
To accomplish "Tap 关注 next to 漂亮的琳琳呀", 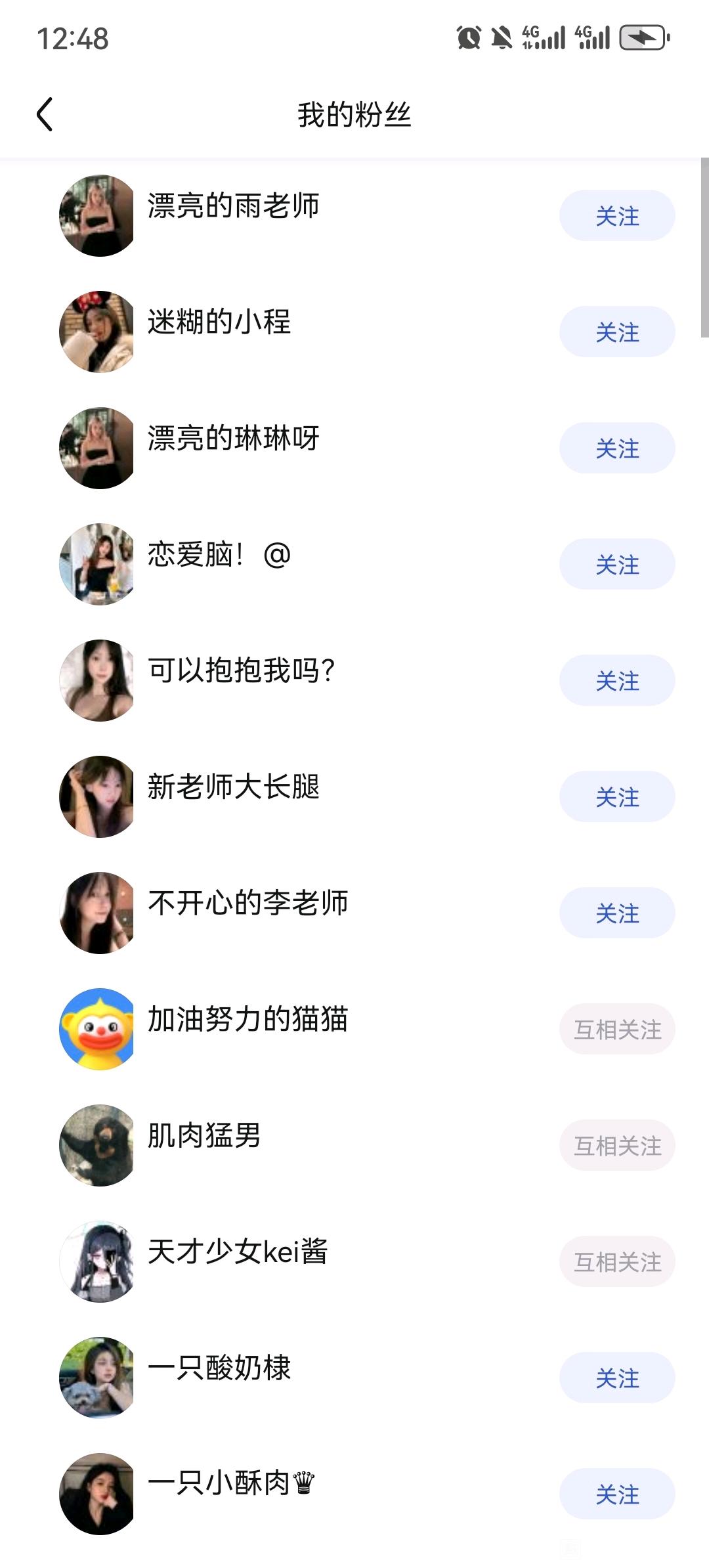I will point(617,448).
